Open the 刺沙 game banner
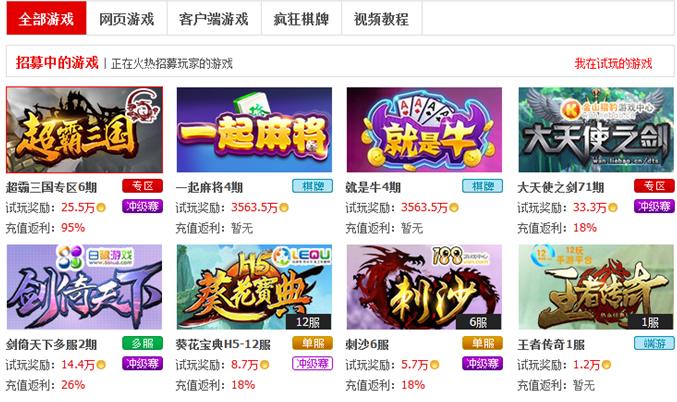 [x=425, y=287]
